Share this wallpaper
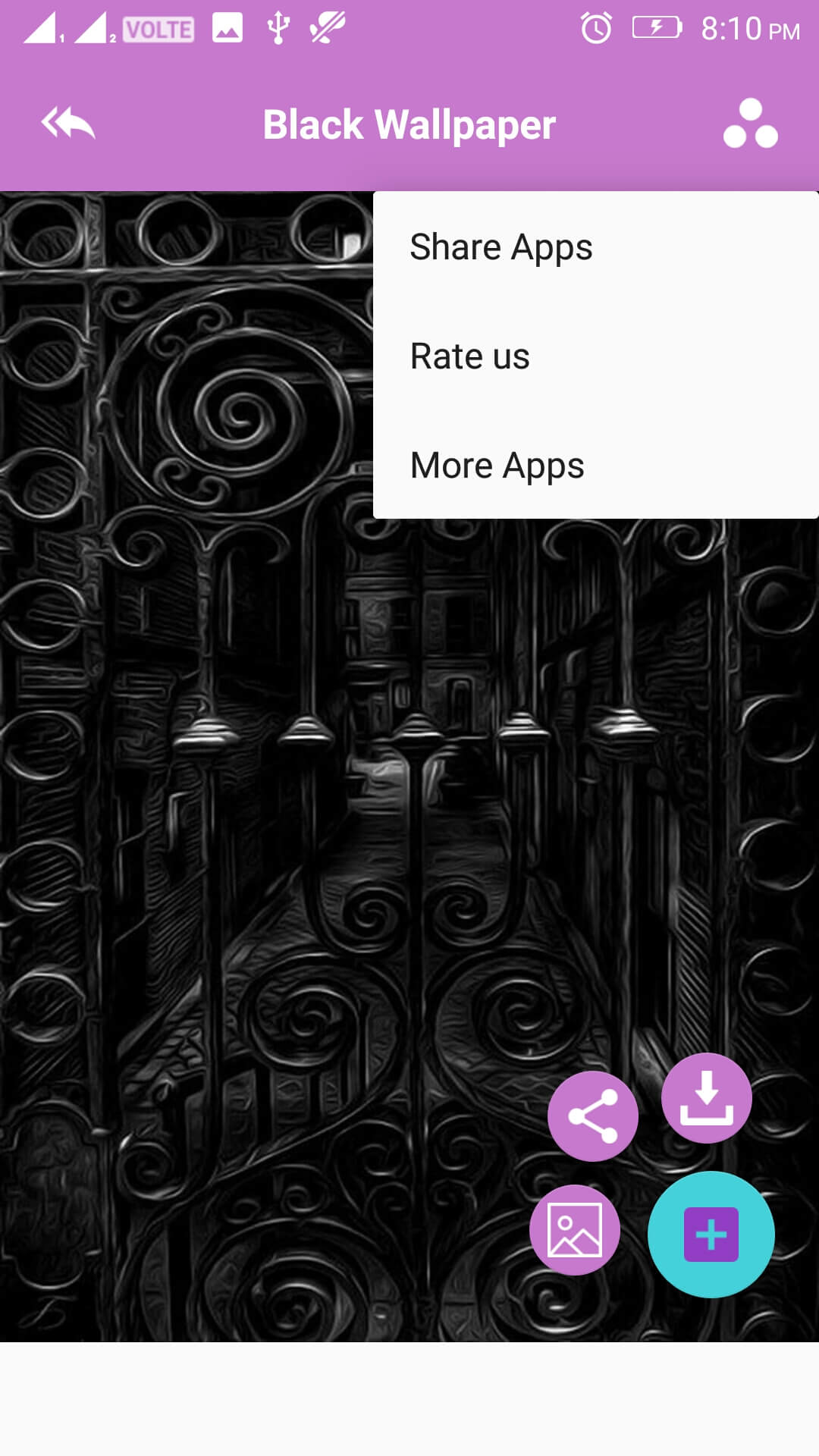The height and width of the screenshot is (1456, 819). pyautogui.click(x=592, y=1116)
